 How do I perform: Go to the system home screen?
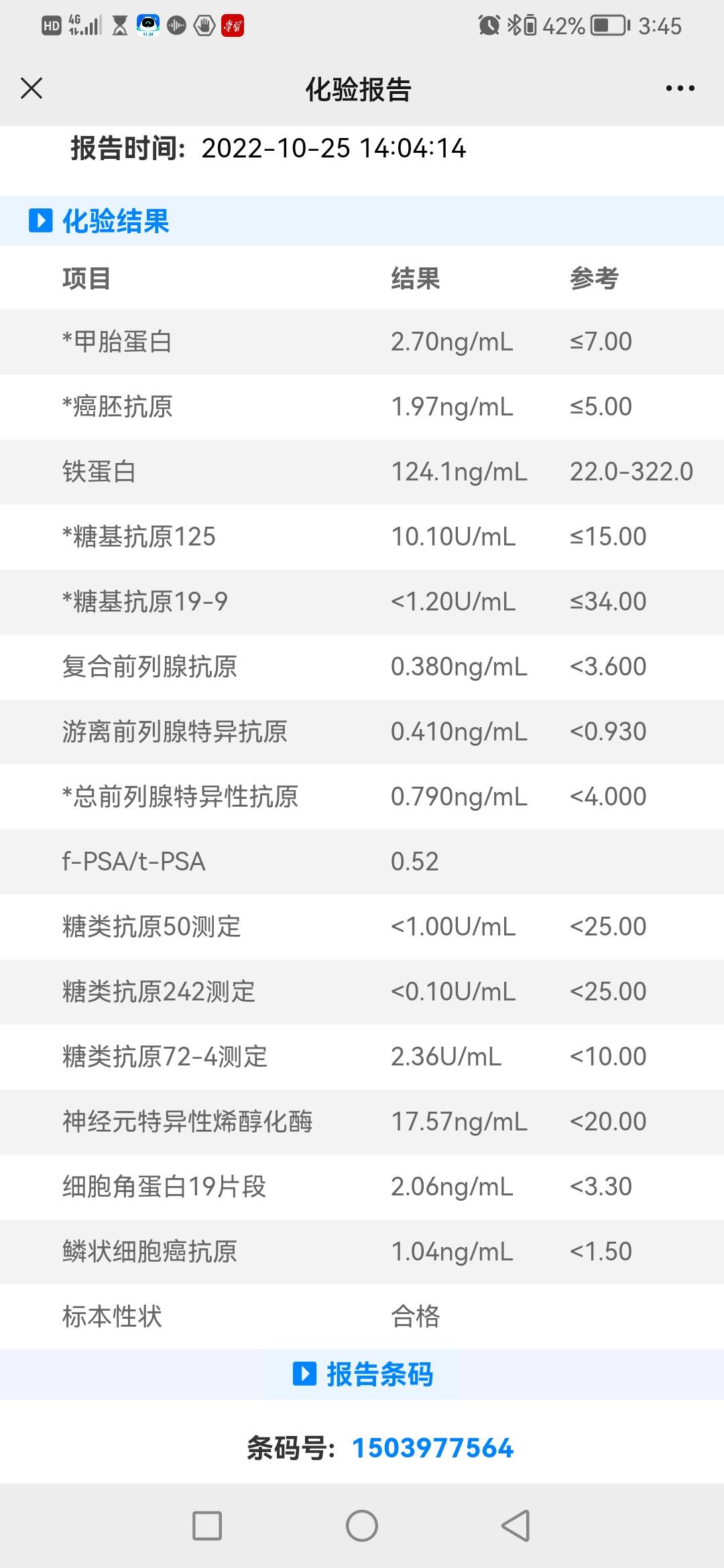361,1526
